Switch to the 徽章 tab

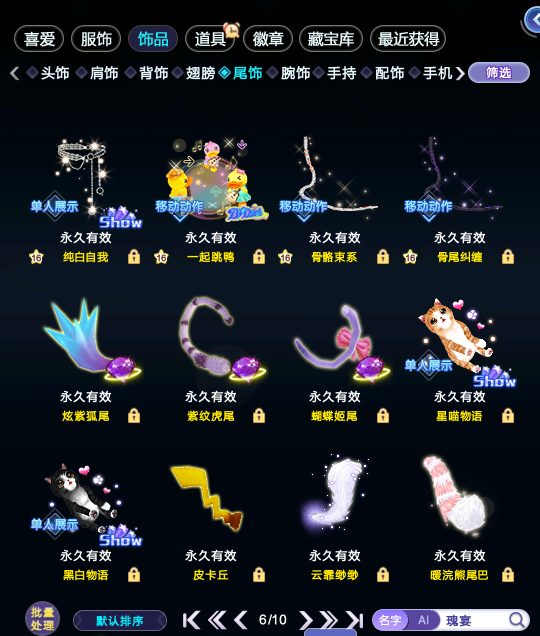pyautogui.click(x=268, y=39)
